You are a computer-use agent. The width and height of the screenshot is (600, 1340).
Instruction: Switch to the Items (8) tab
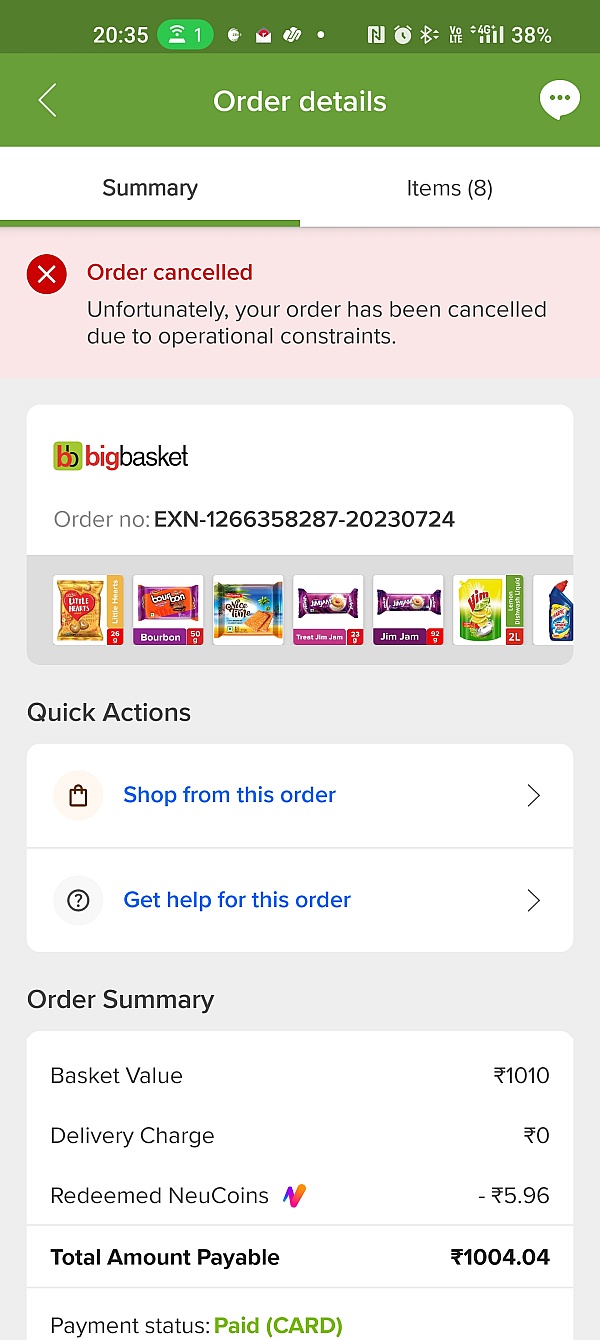pyautogui.click(x=450, y=188)
